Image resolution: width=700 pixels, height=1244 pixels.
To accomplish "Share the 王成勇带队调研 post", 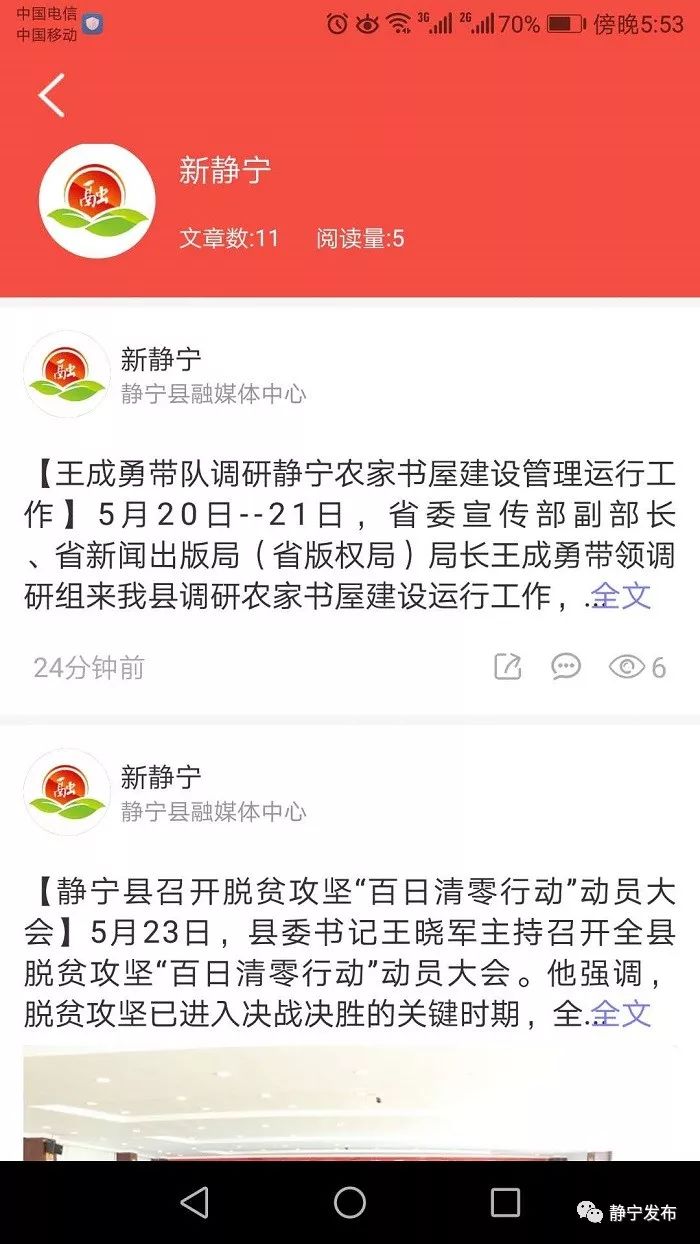I will pos(508,667).
